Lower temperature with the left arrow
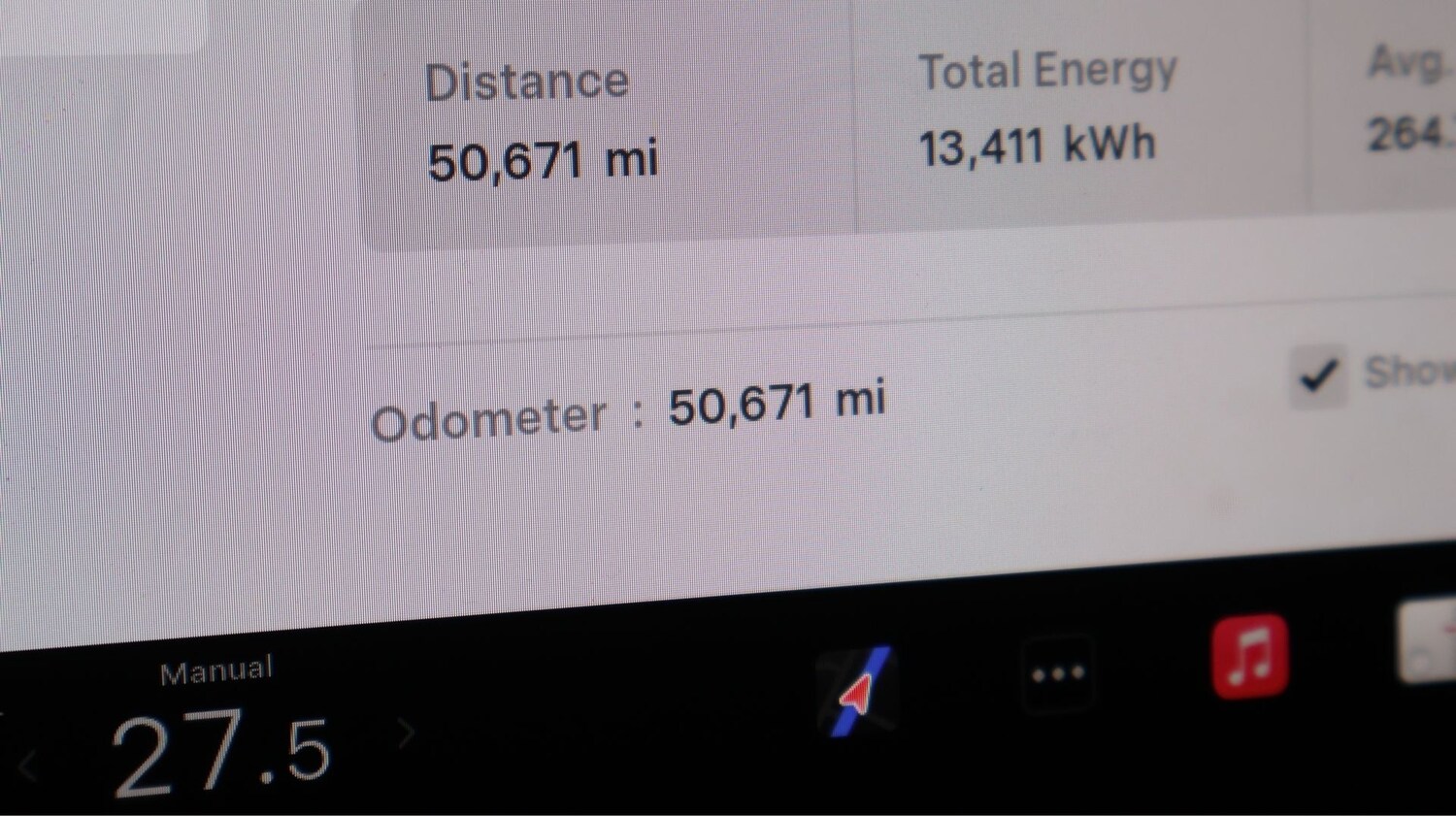This screenshot has height=816, width=1456. pos(27,767)
